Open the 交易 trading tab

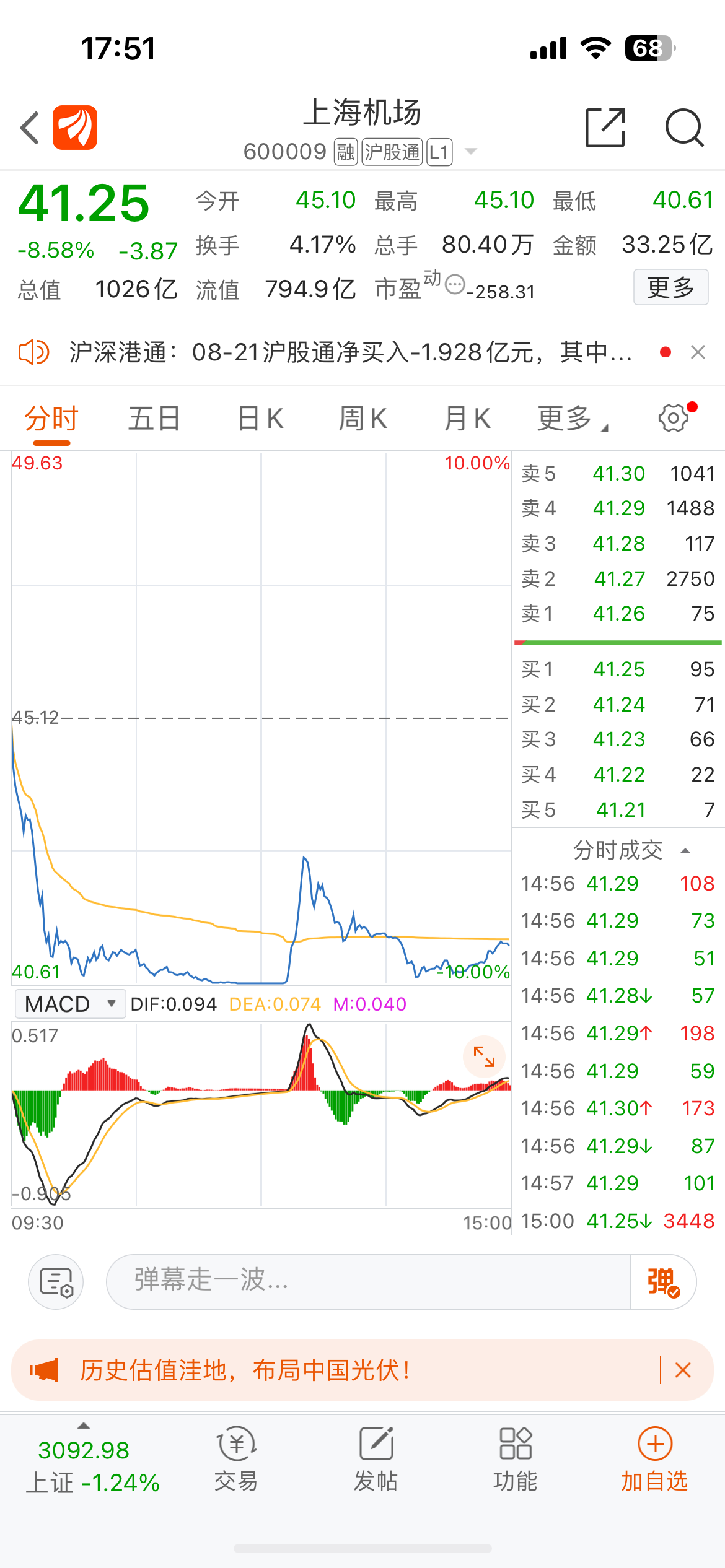(236, 1459)
